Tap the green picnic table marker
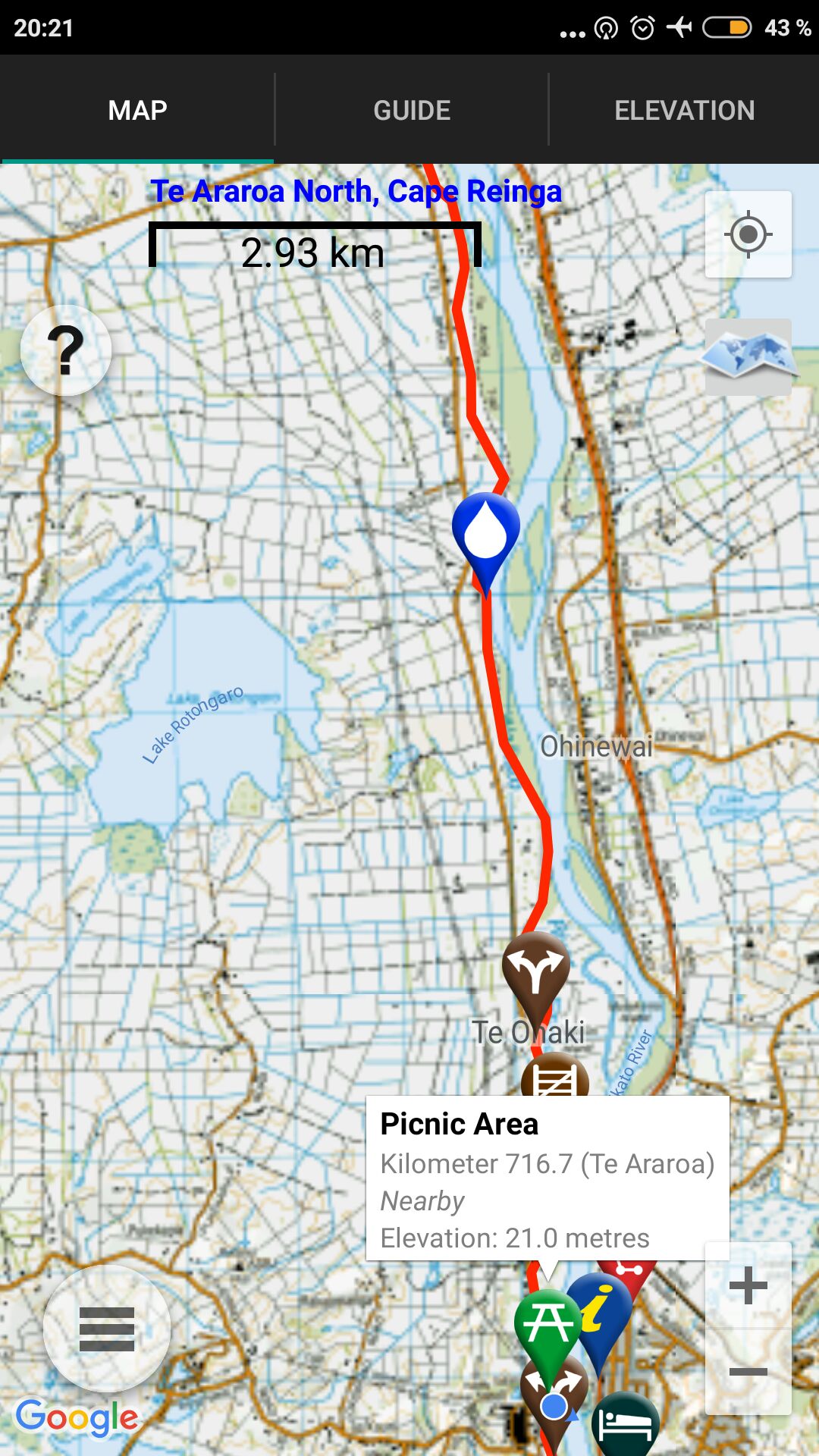 click(548, 1323)
